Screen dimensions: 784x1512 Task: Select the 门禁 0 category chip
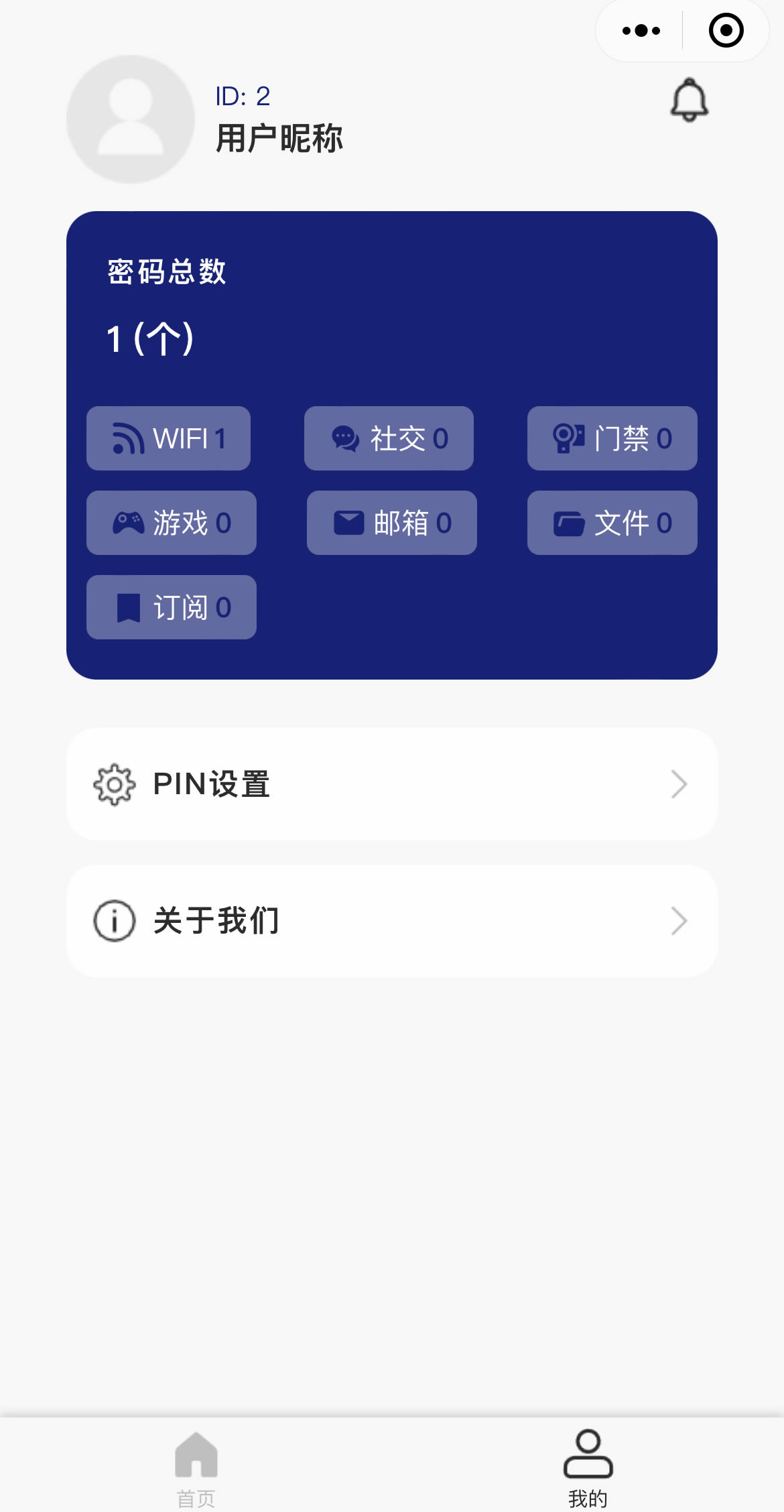[x=612, y=438]
